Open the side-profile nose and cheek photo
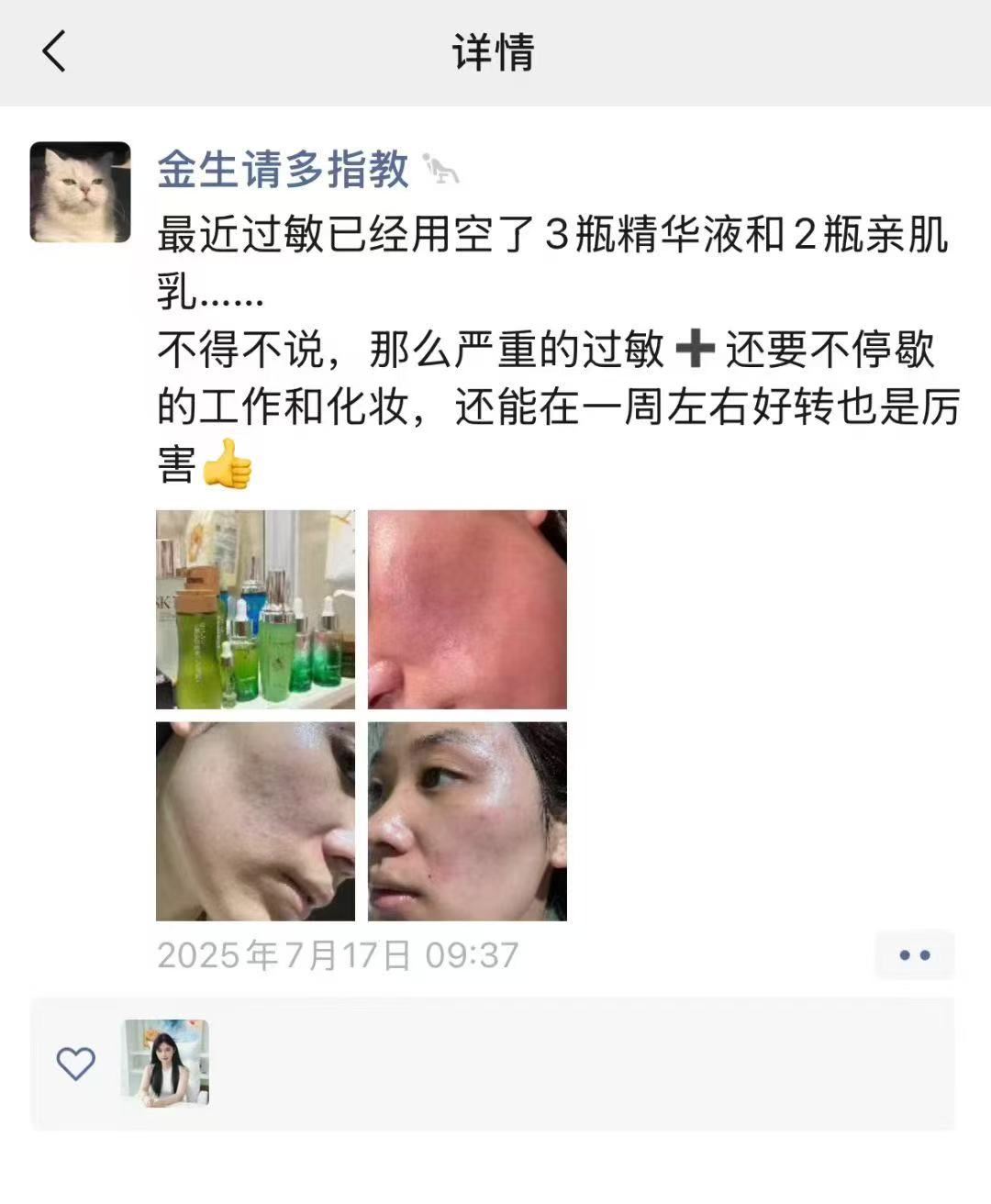This screenshot has width=991, height=1204. coord(255,821)
